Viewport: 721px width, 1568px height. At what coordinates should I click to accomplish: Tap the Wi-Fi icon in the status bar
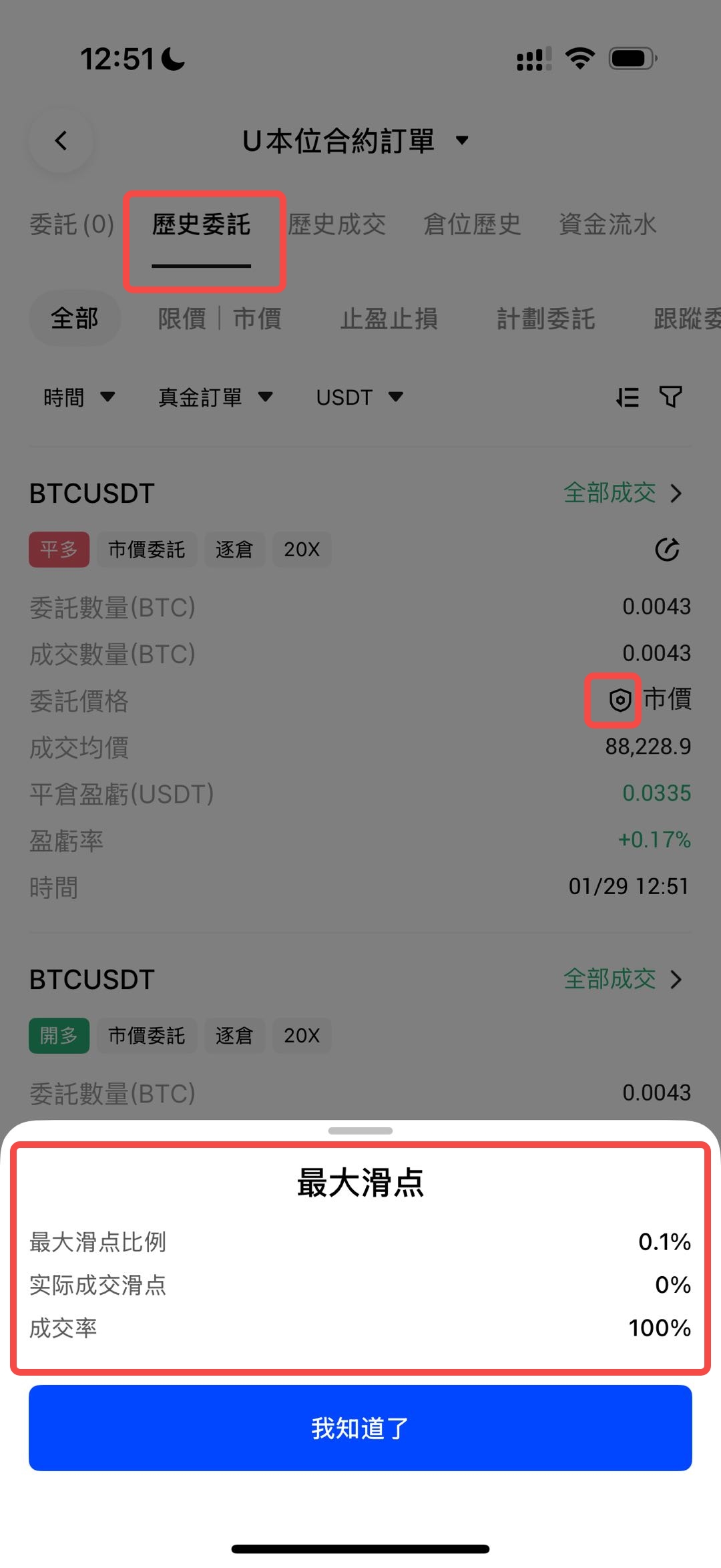coord(579,58)
